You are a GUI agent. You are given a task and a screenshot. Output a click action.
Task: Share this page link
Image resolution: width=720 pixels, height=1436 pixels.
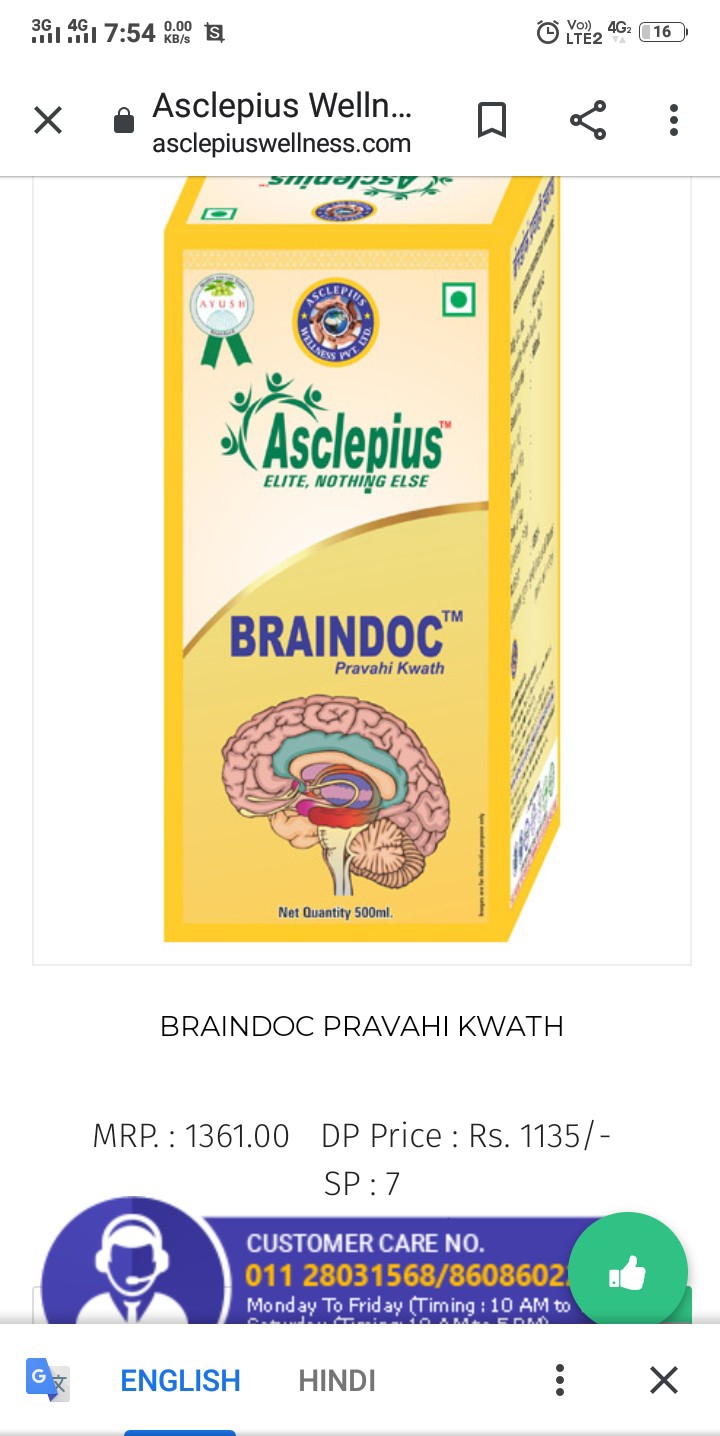tap(588, 121)
